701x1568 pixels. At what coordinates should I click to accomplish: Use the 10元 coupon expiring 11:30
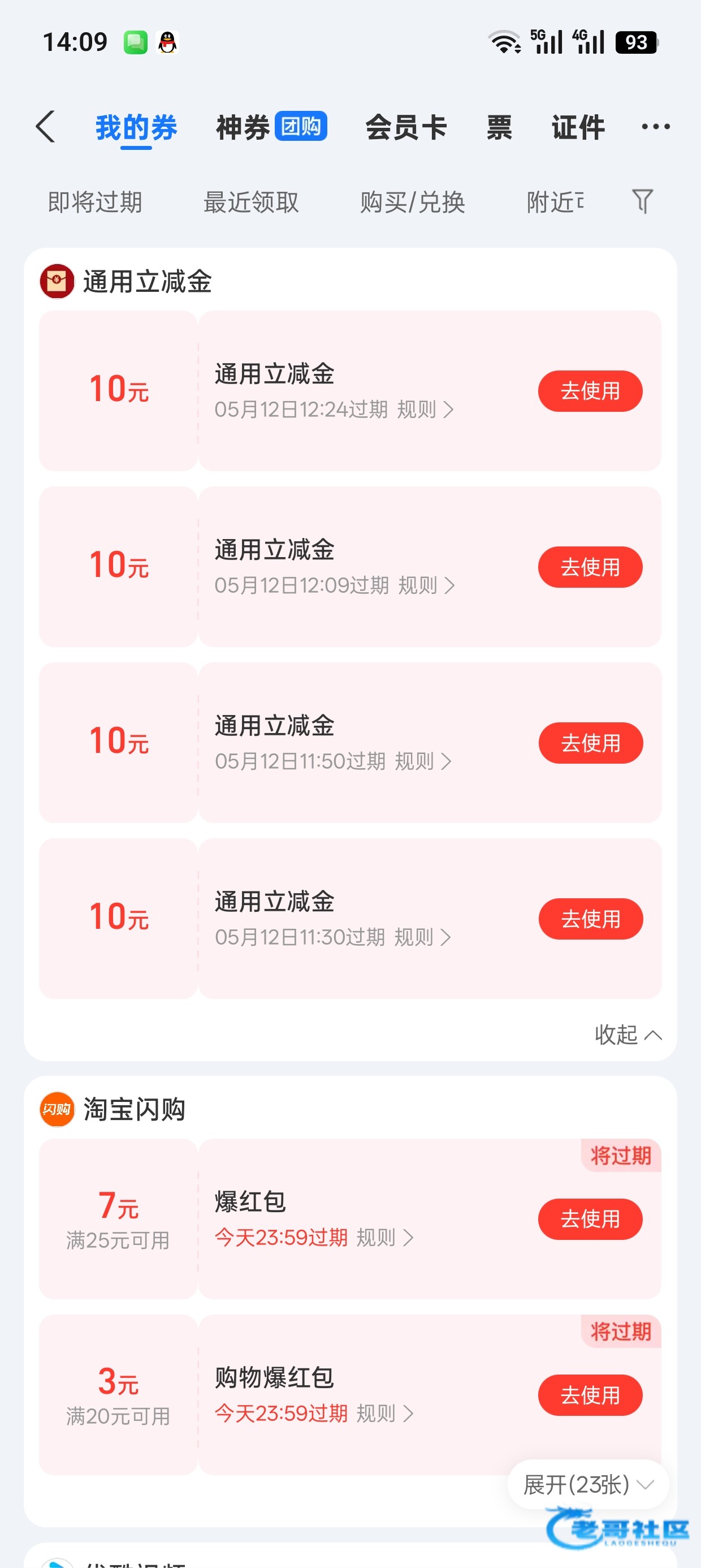click(x=590, y=919)
